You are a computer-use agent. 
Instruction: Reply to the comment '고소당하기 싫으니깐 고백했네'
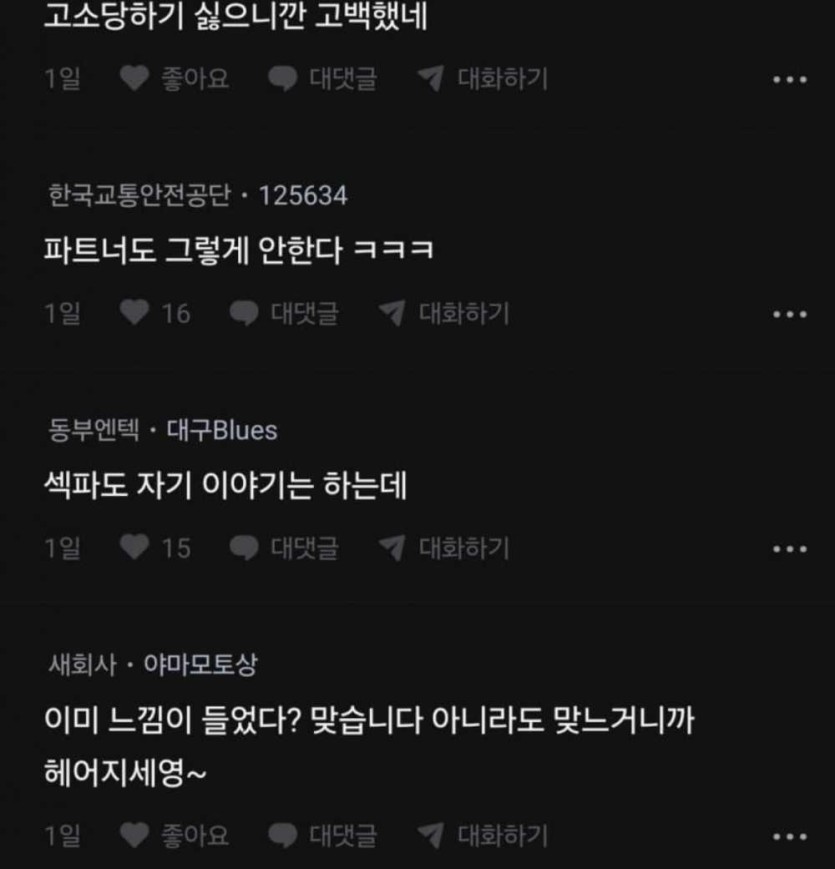pos(322,79)
